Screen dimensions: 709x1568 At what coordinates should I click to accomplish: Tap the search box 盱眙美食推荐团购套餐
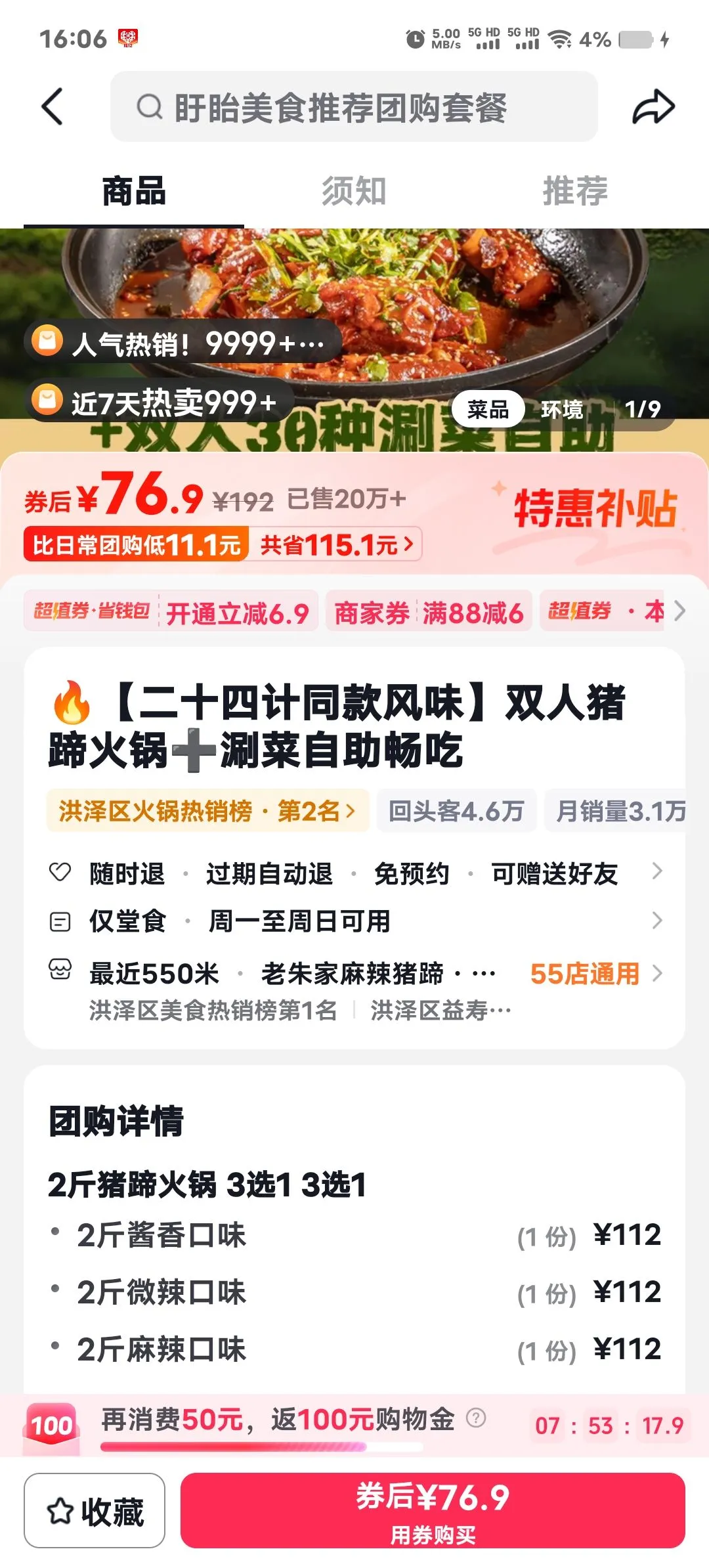coord(353,107)
